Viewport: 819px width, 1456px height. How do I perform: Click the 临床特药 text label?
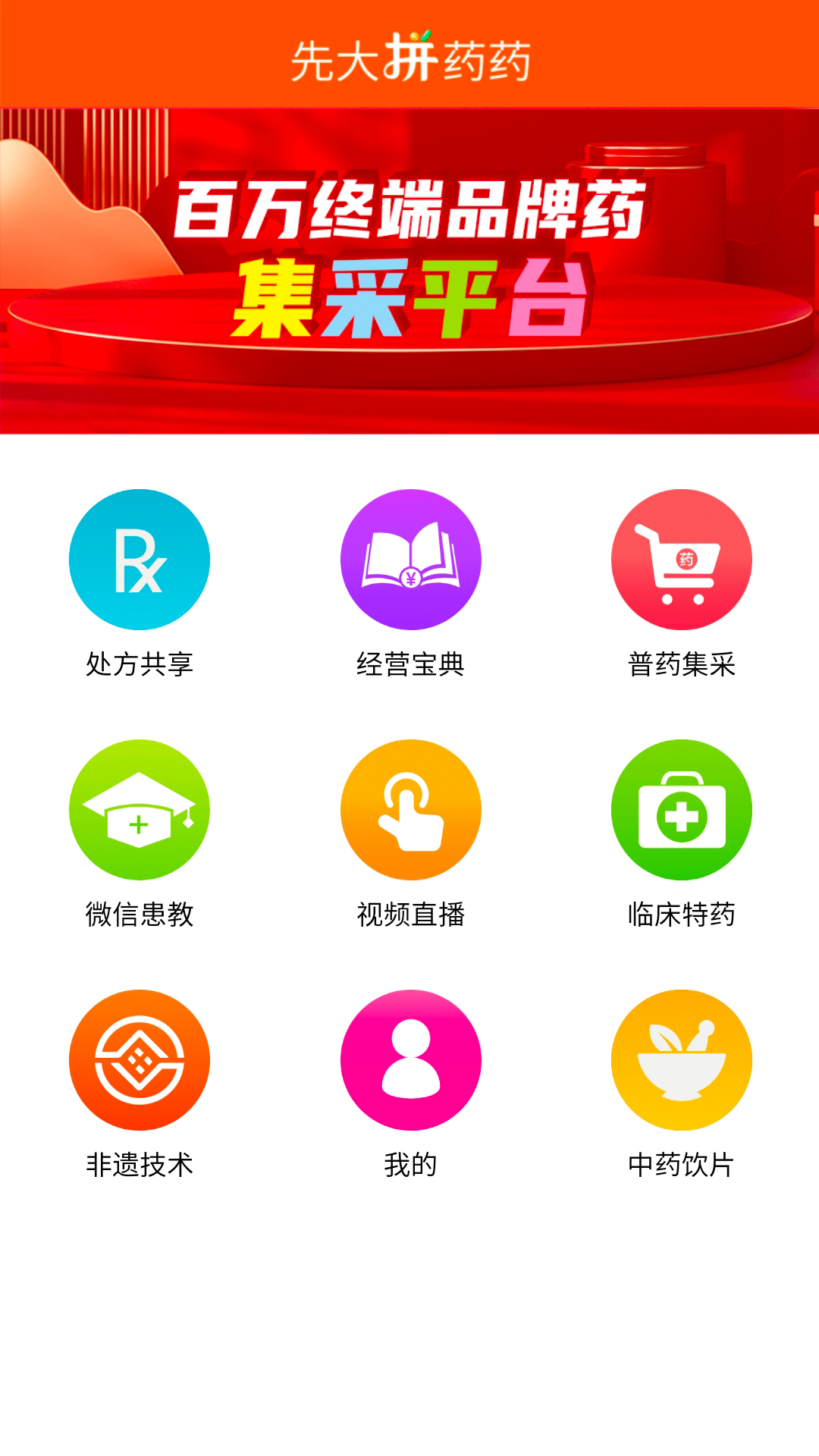pos(681,915)
